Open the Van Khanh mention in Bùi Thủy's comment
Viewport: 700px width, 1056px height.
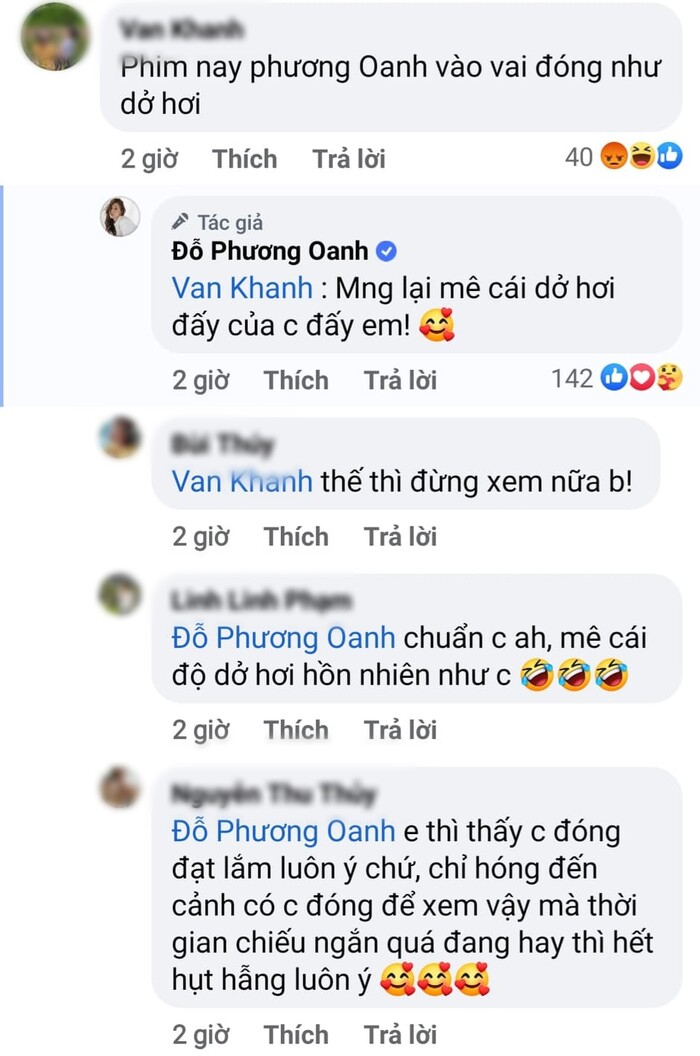(x=243, y=481)
